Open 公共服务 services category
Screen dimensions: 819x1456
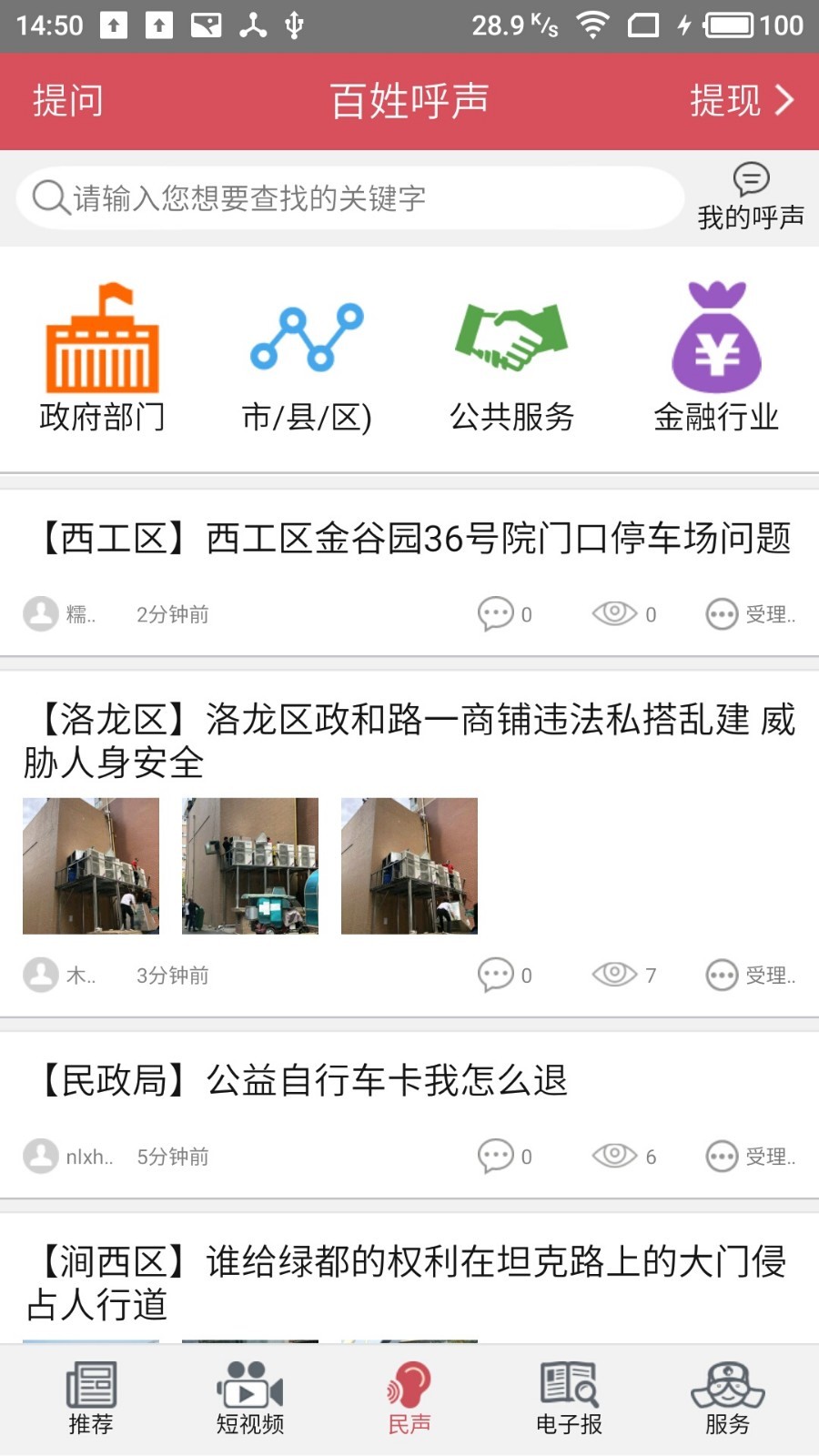tap(513, 355)
